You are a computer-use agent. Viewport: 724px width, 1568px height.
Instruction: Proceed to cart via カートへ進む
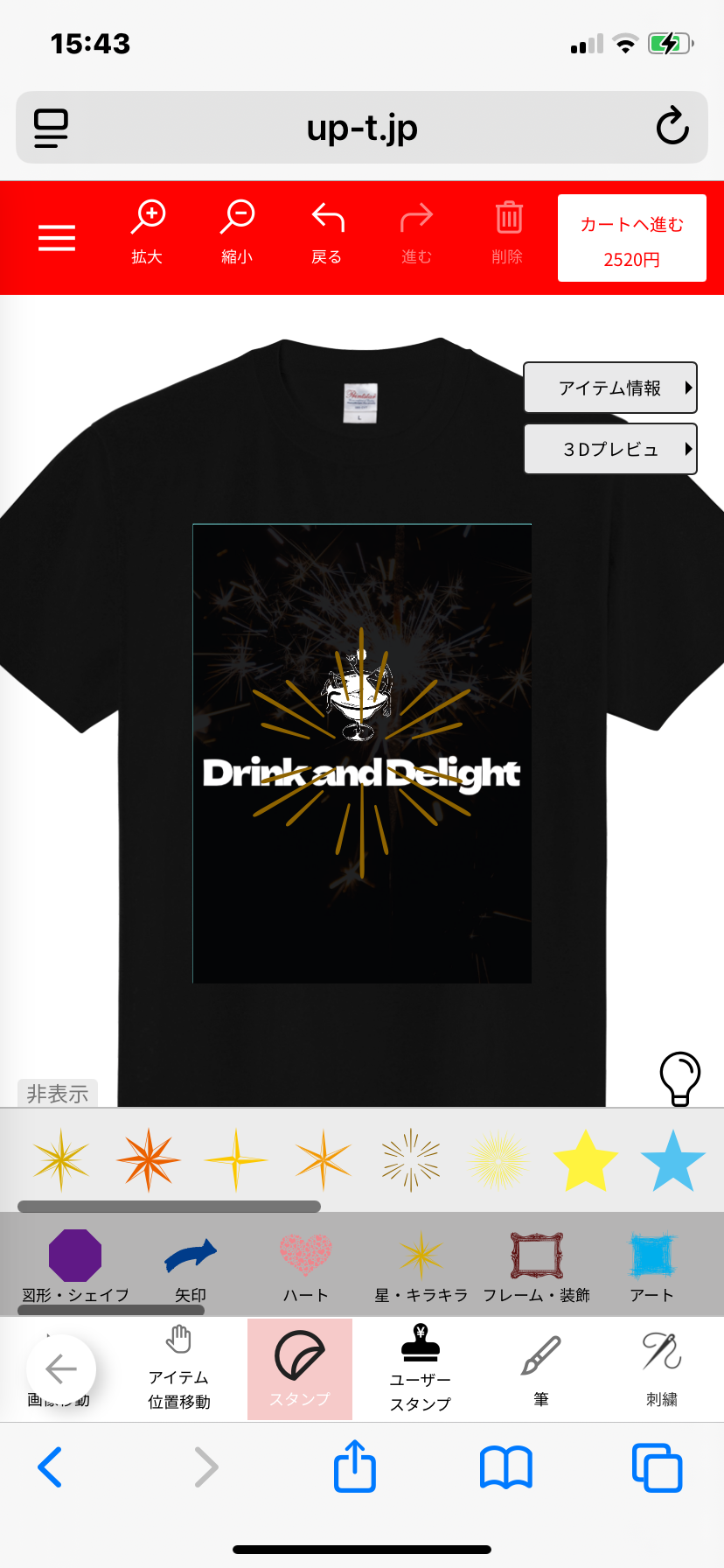tap(632, 238)
